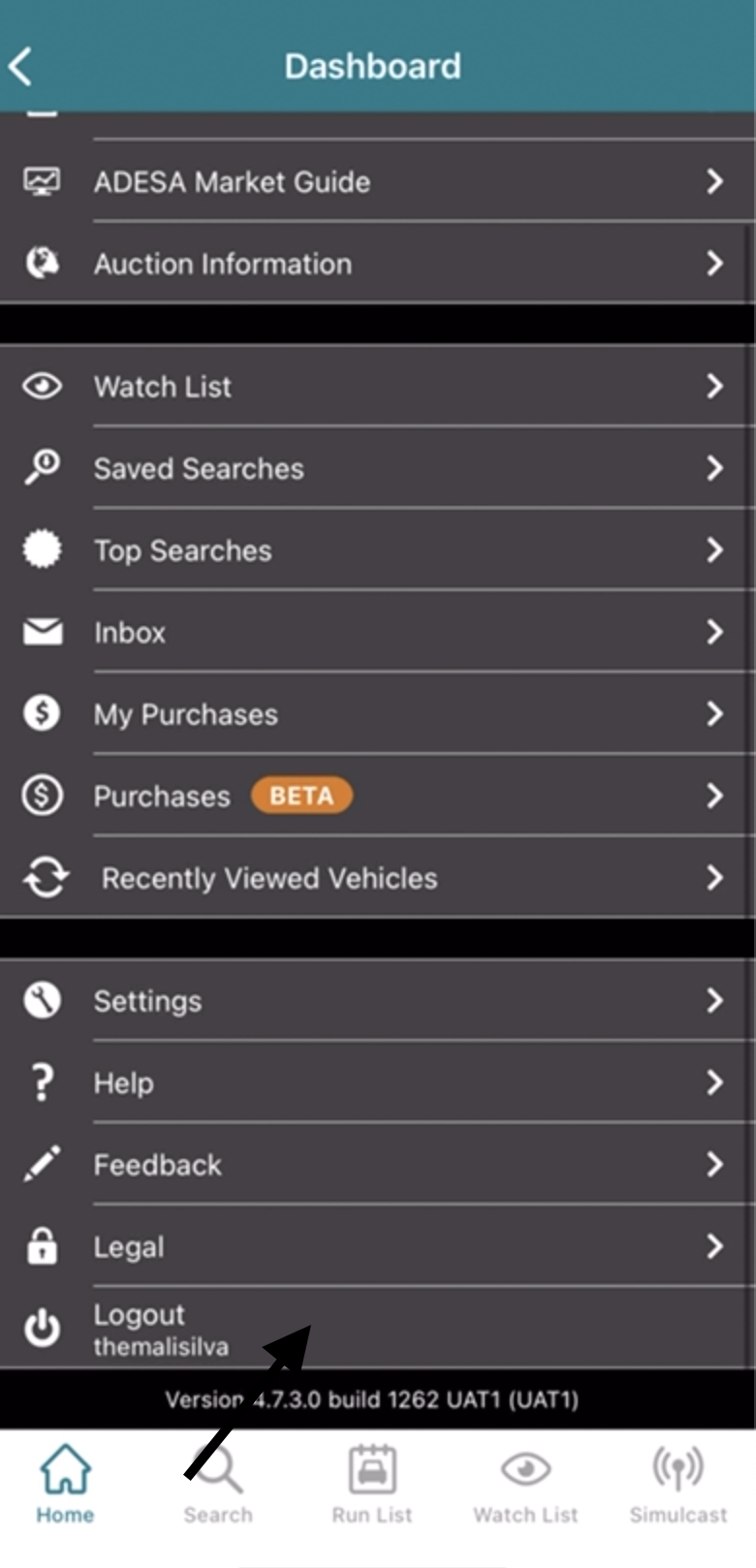View Top Searches
The height and width of the screenshot is (1568, 756).
[x=378, y=549]
